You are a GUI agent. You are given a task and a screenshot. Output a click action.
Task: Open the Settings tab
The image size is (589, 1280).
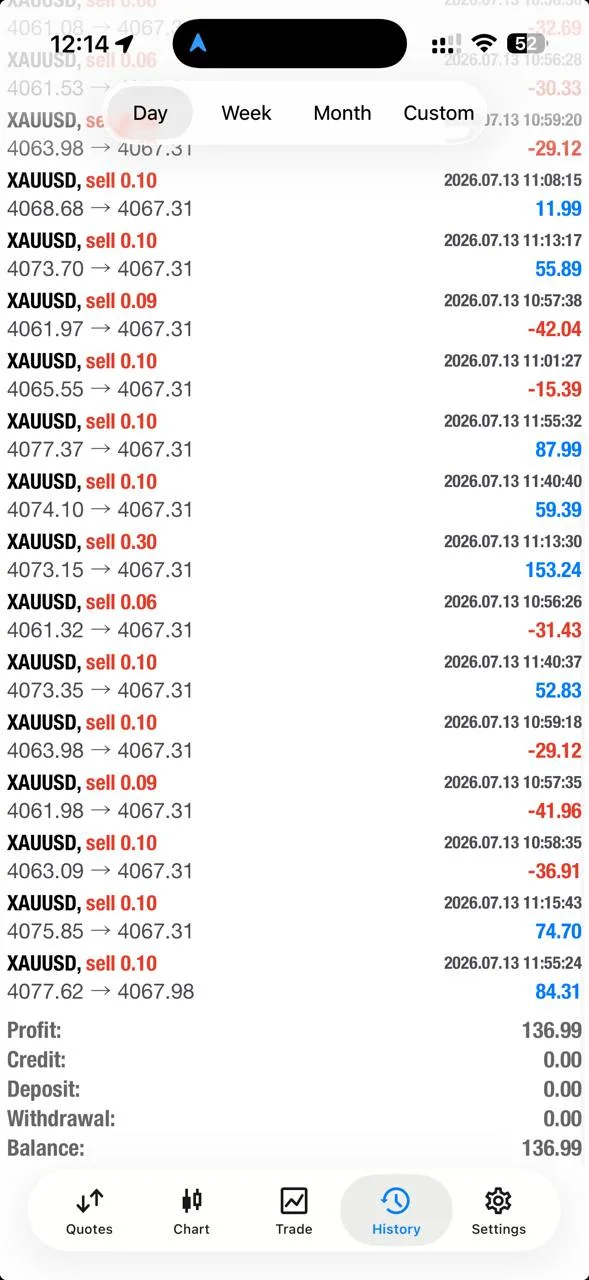point(498,1211)
